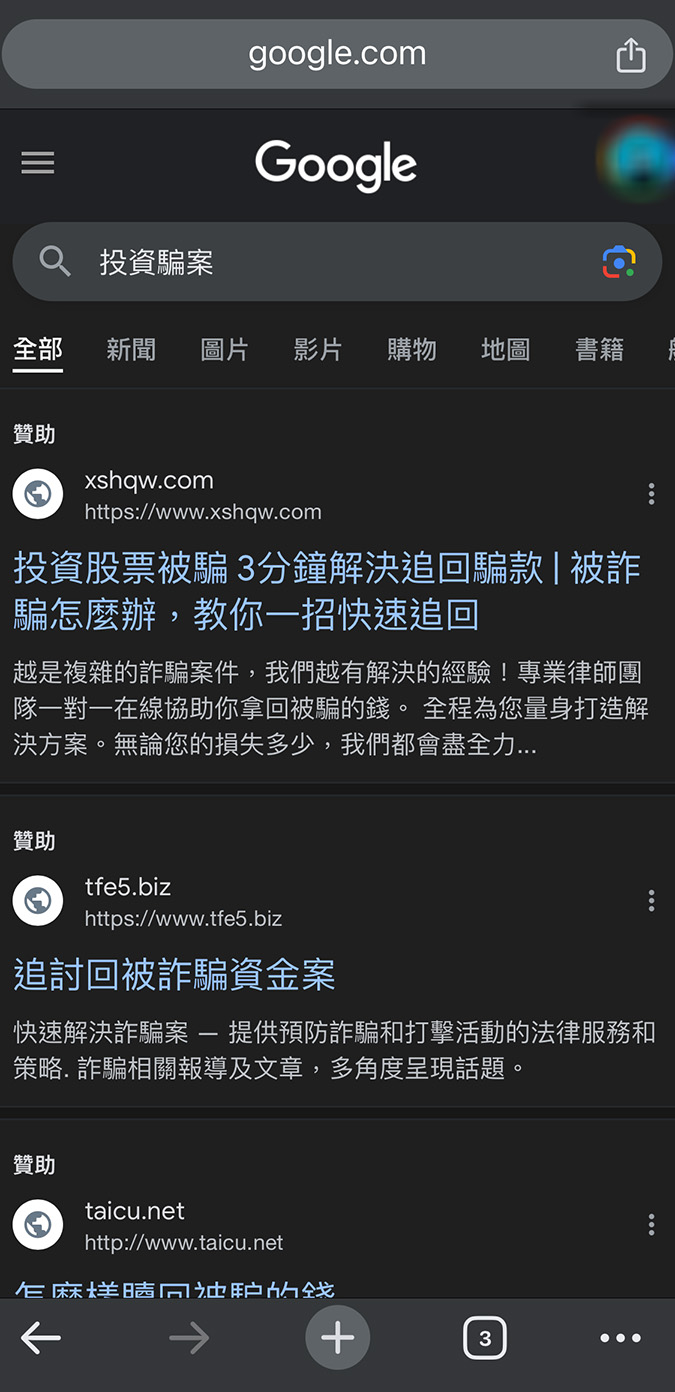
Task: Open the browser's three-dot menu
Action: (620, 1338)
